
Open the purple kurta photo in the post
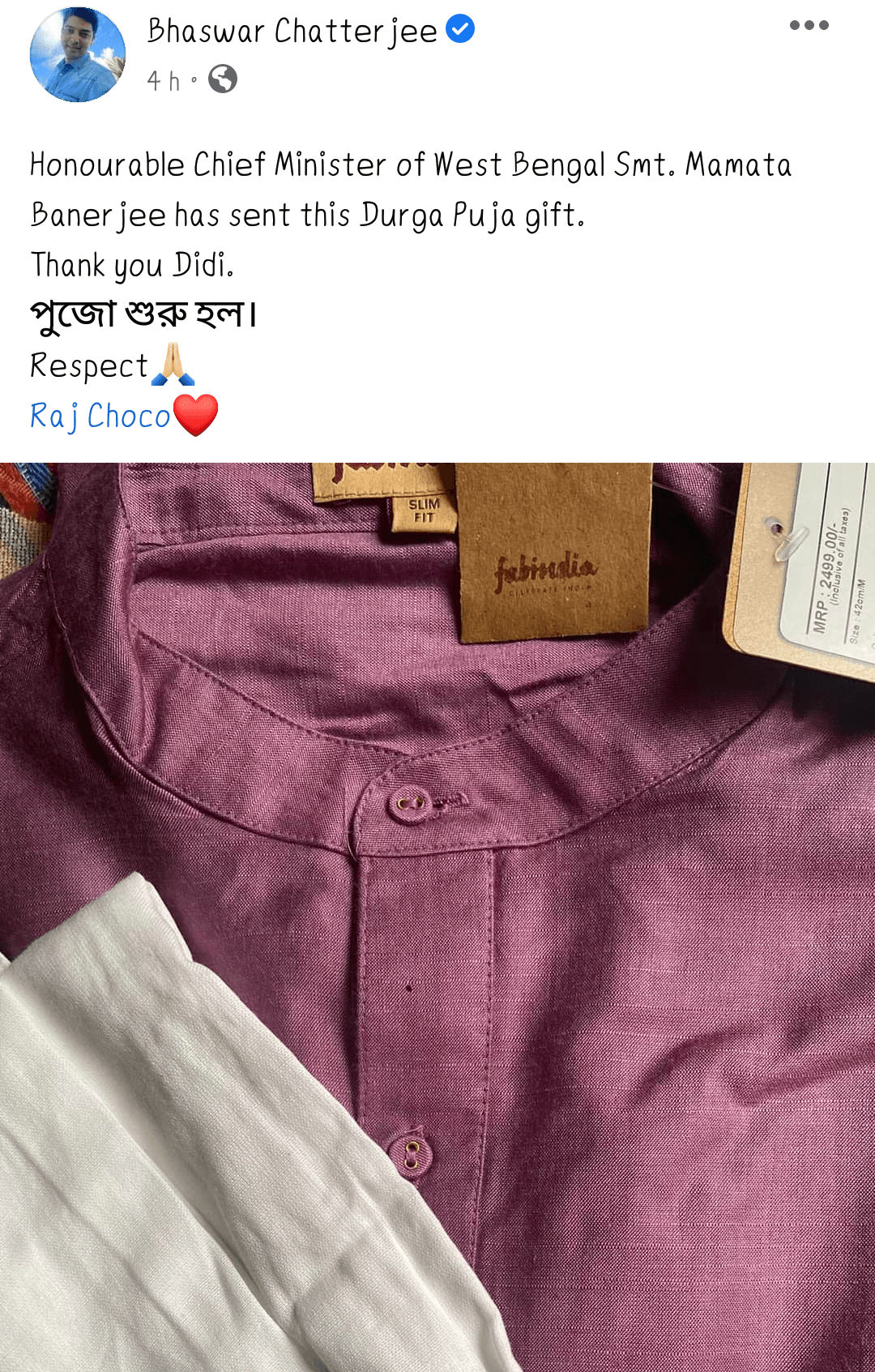[x=437, y=916]
